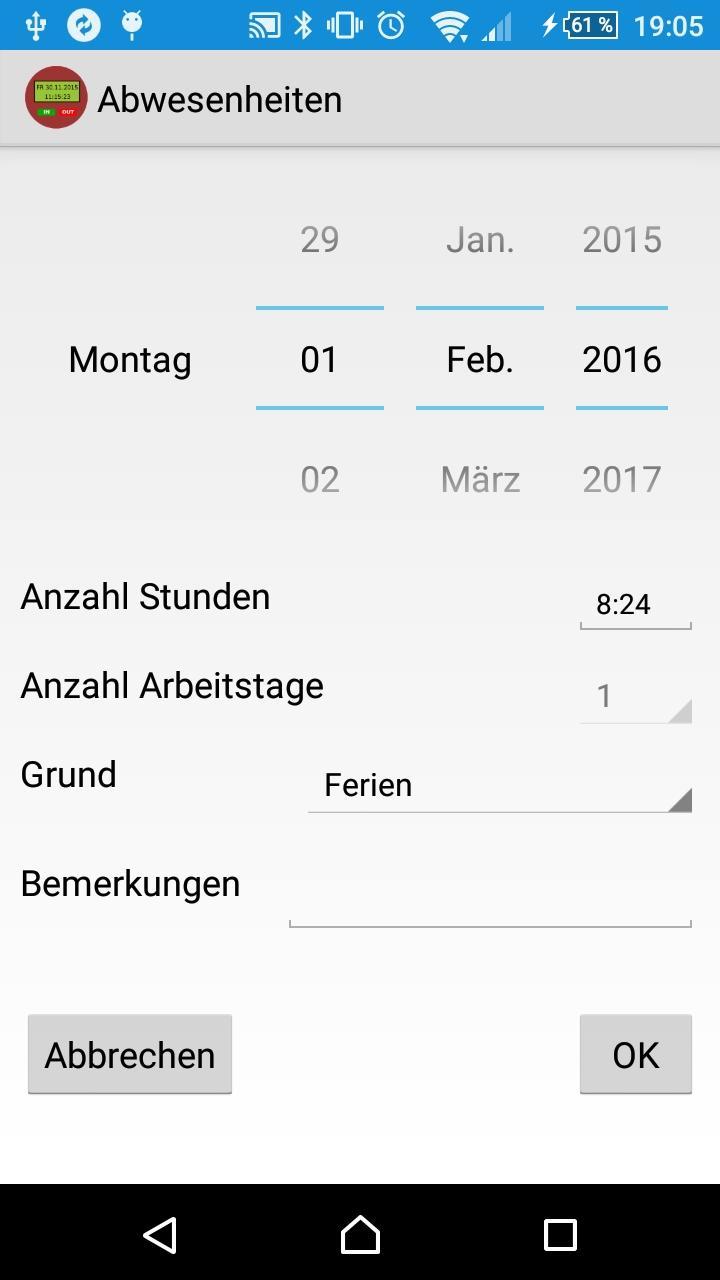Confirm the absence with OK
The image size is (720, 1280).
pos(636,1055)
